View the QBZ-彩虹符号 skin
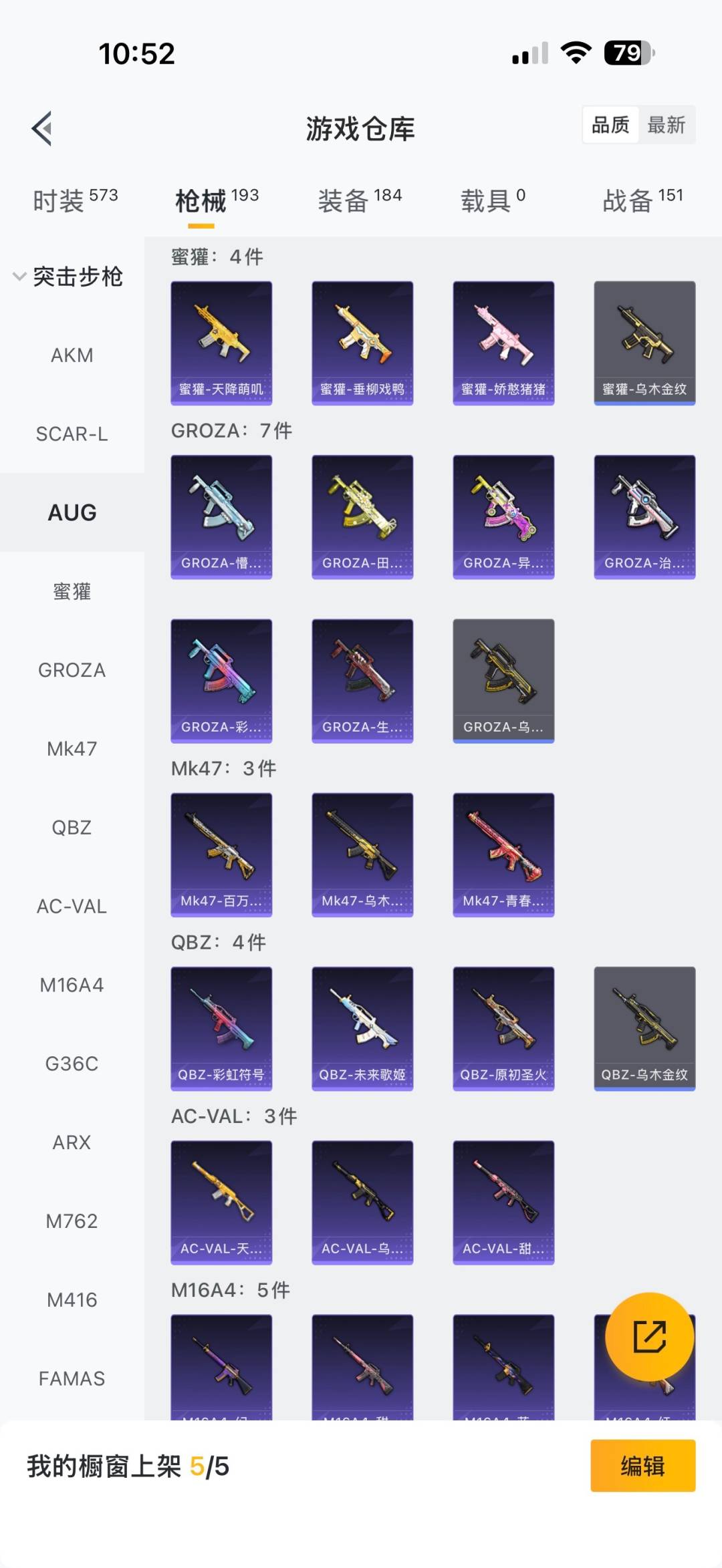Viewport: 722px width, 1568px height. (x=221, y=1028)
